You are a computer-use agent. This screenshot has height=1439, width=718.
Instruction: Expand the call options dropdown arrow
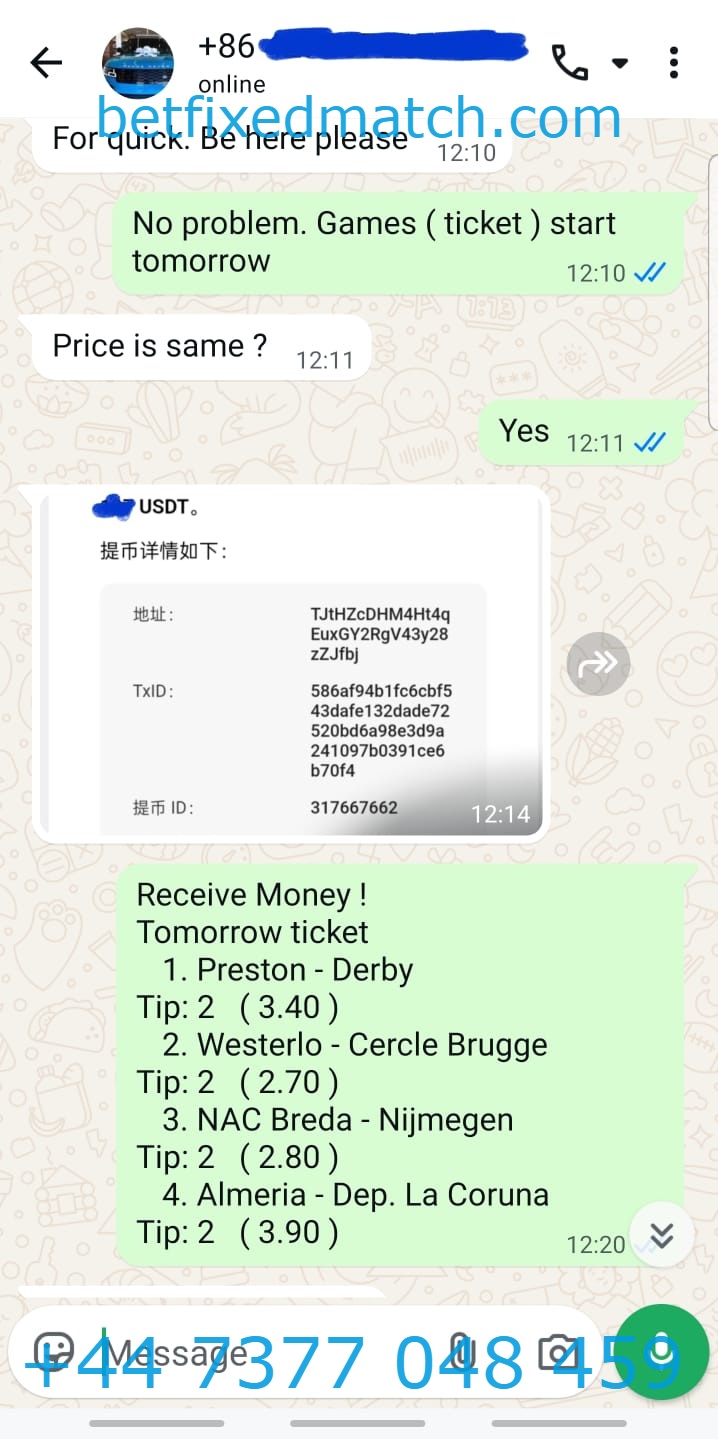(620, 63)
